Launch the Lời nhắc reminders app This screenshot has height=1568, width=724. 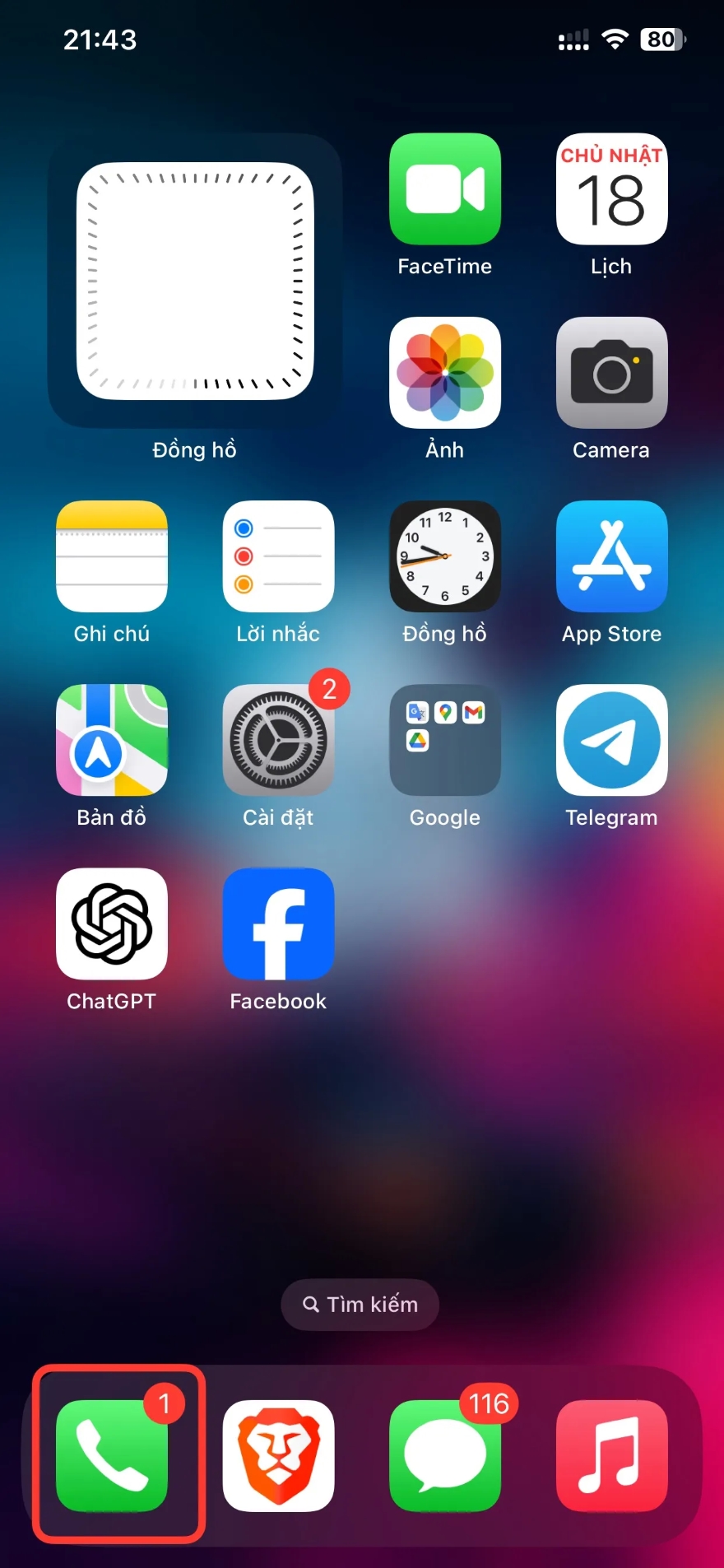[x=278, y=557]
